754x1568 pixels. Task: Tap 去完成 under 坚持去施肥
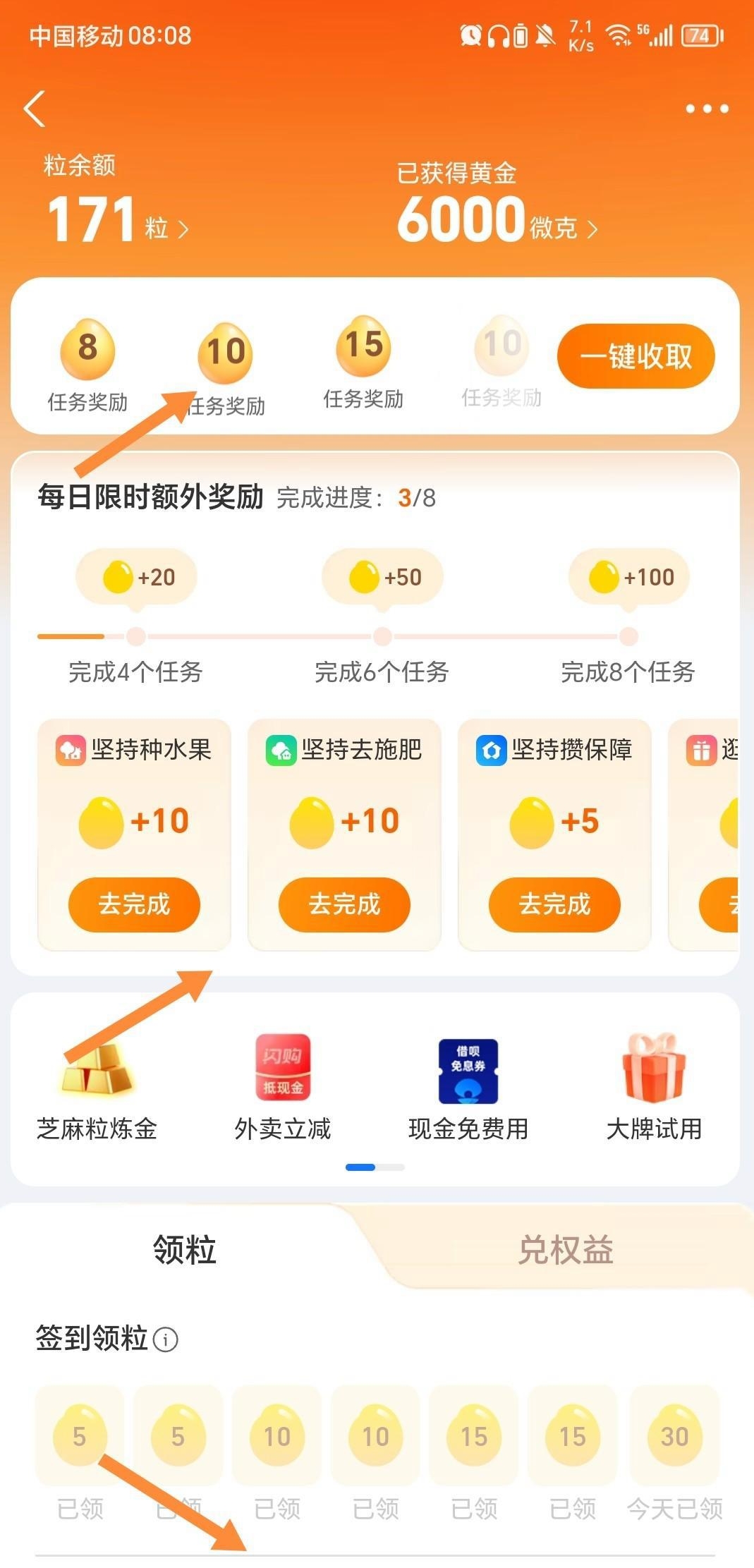(344, 904)
